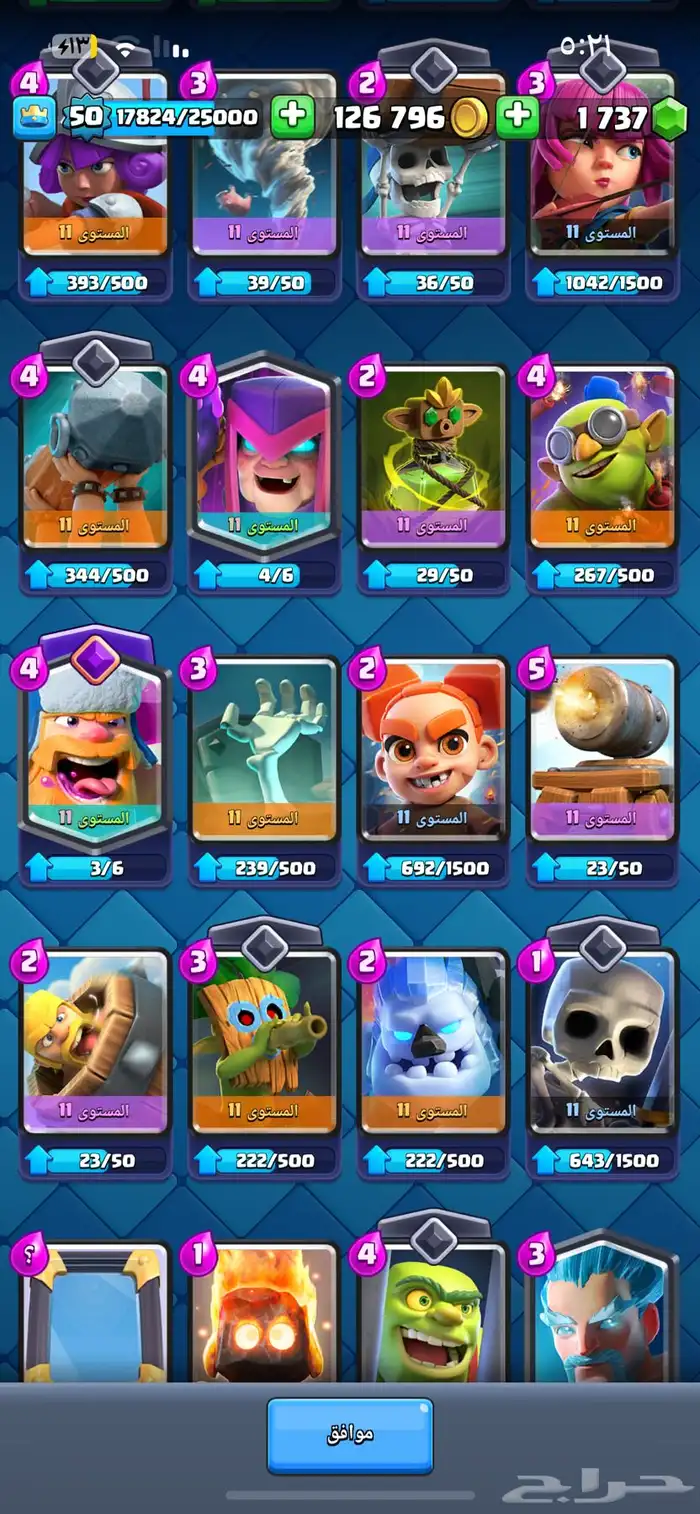Open the Fire Spirit card

[264, 1315]
